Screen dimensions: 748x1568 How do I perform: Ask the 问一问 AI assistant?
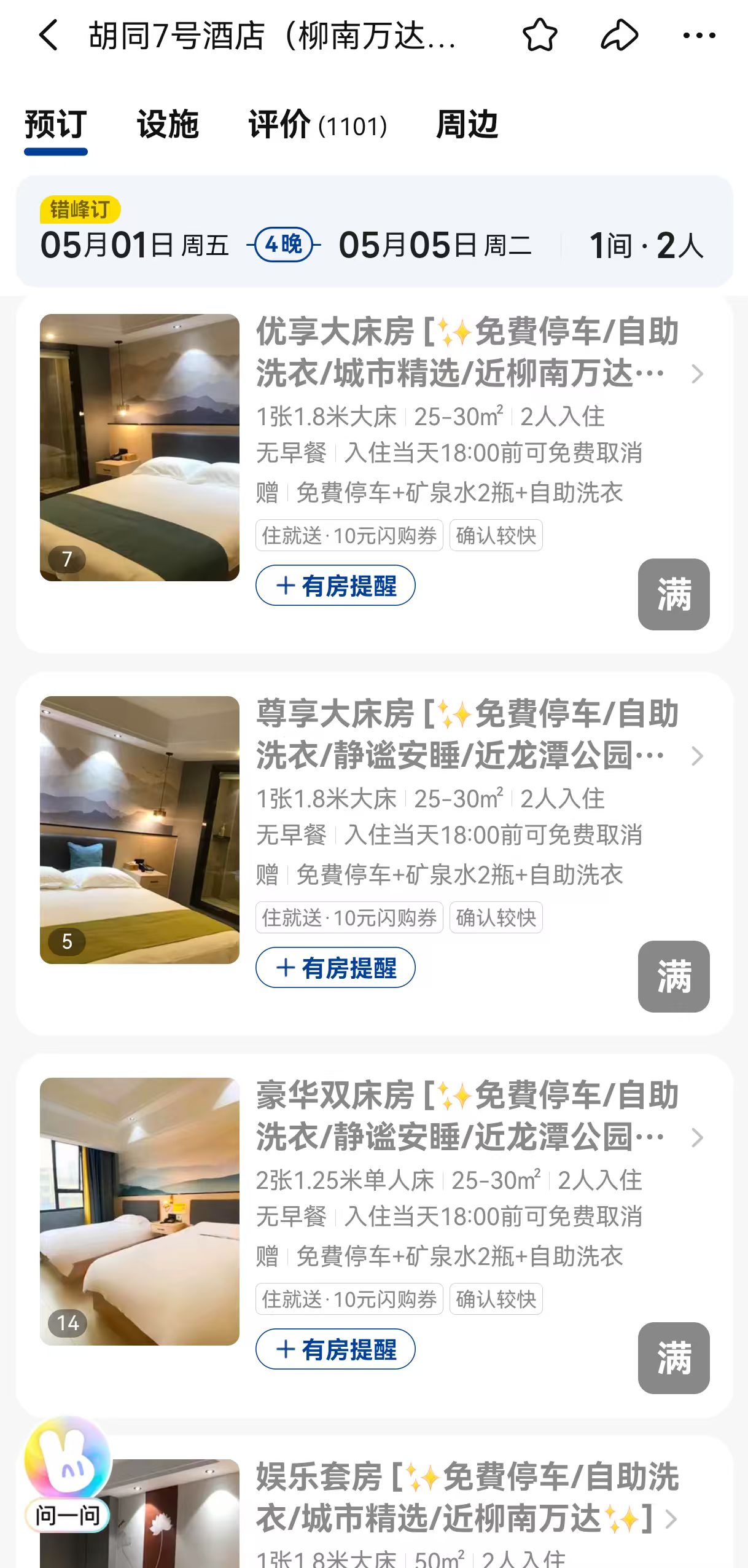(x=68, y=1475)
